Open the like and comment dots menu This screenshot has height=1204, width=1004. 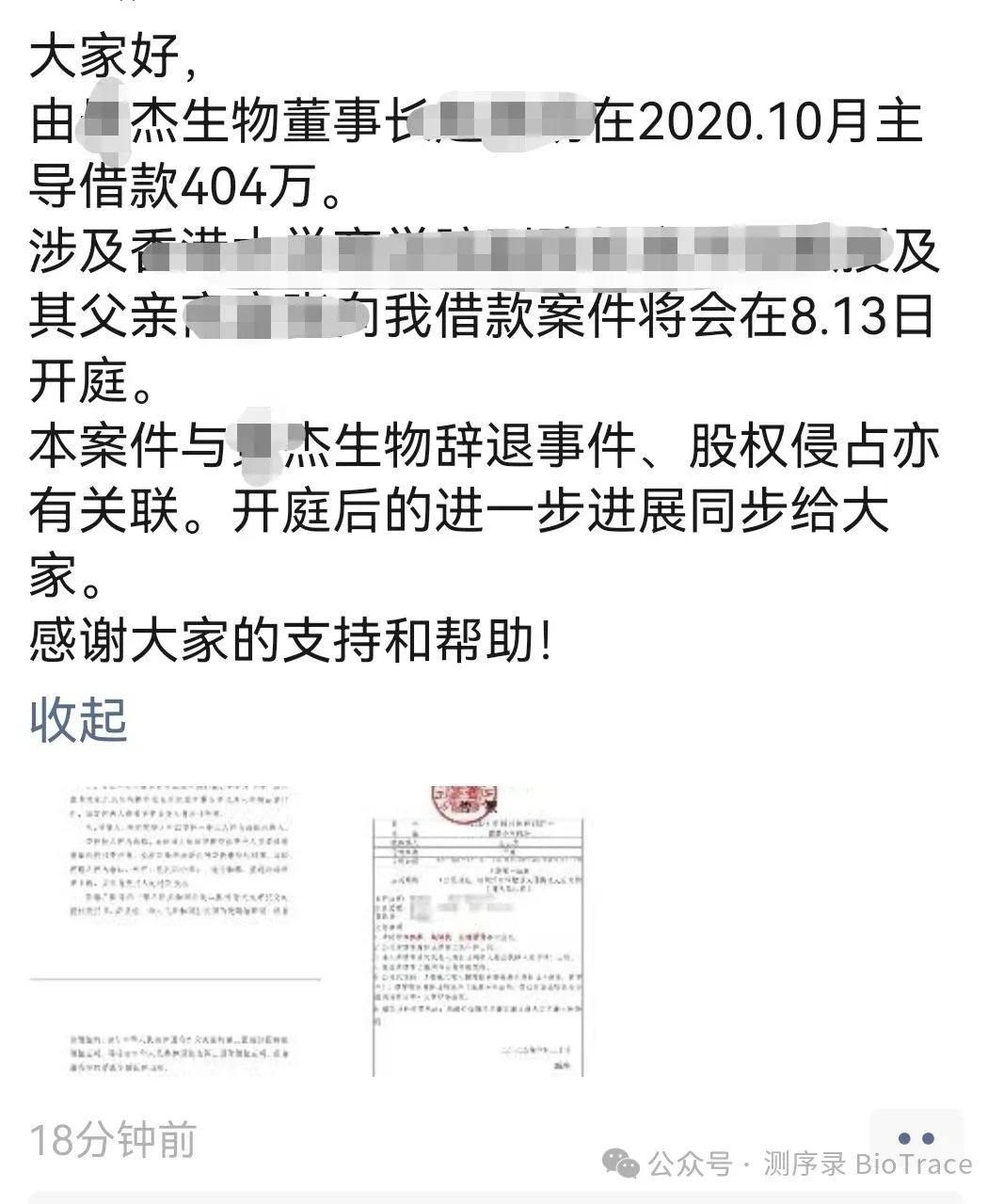click(915, 1138)
